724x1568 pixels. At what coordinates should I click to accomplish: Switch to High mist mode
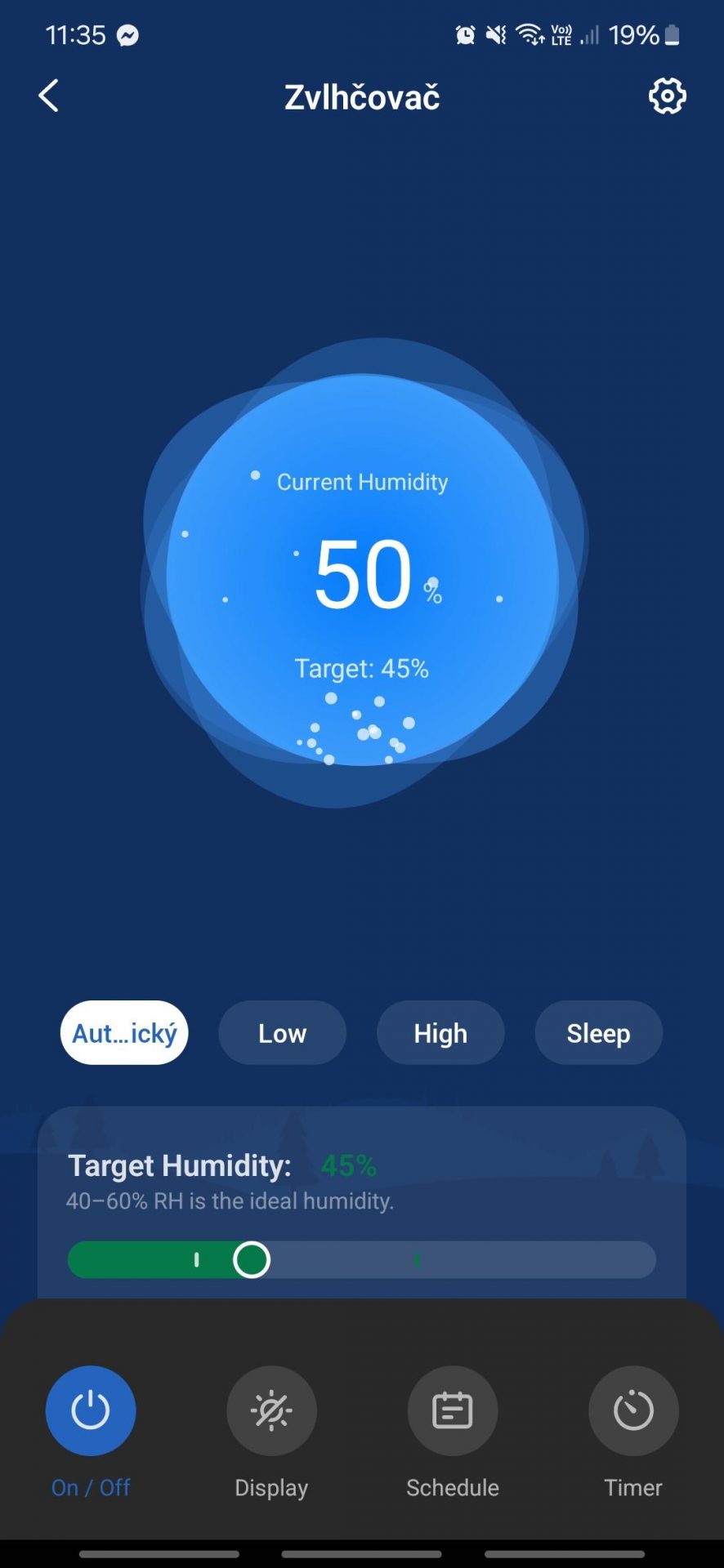coord(440,1032)
